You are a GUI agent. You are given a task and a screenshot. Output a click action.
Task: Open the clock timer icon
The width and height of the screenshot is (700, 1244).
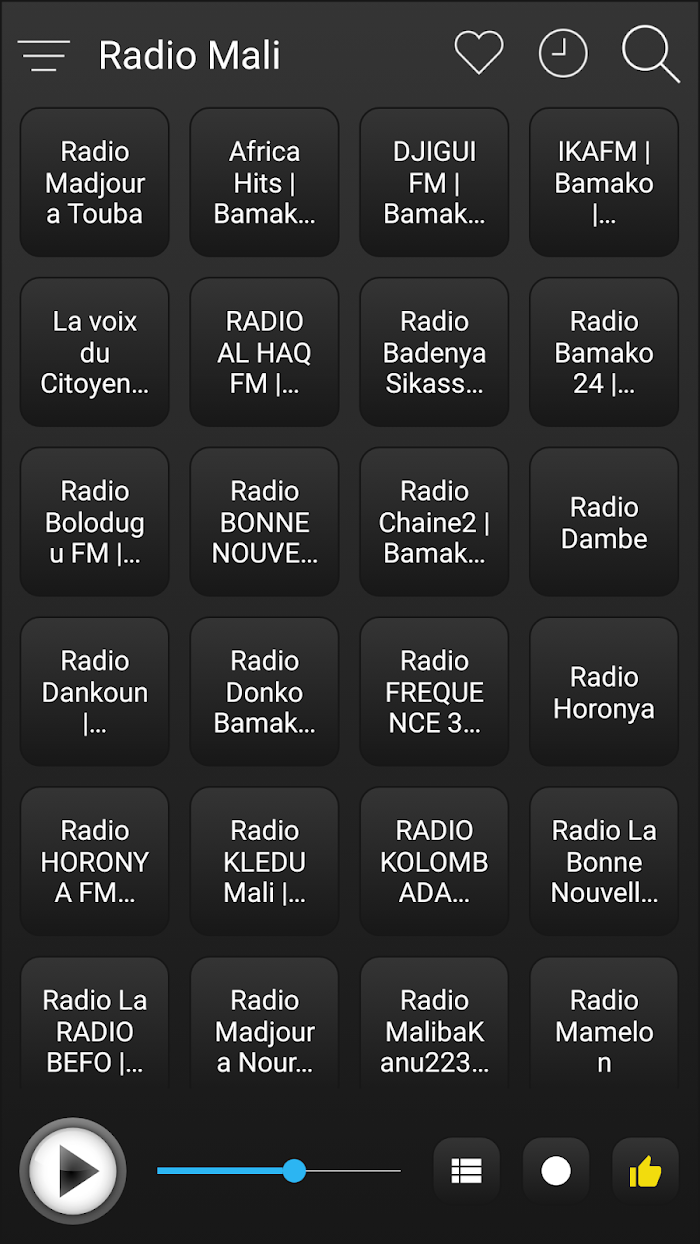point(563,53)
